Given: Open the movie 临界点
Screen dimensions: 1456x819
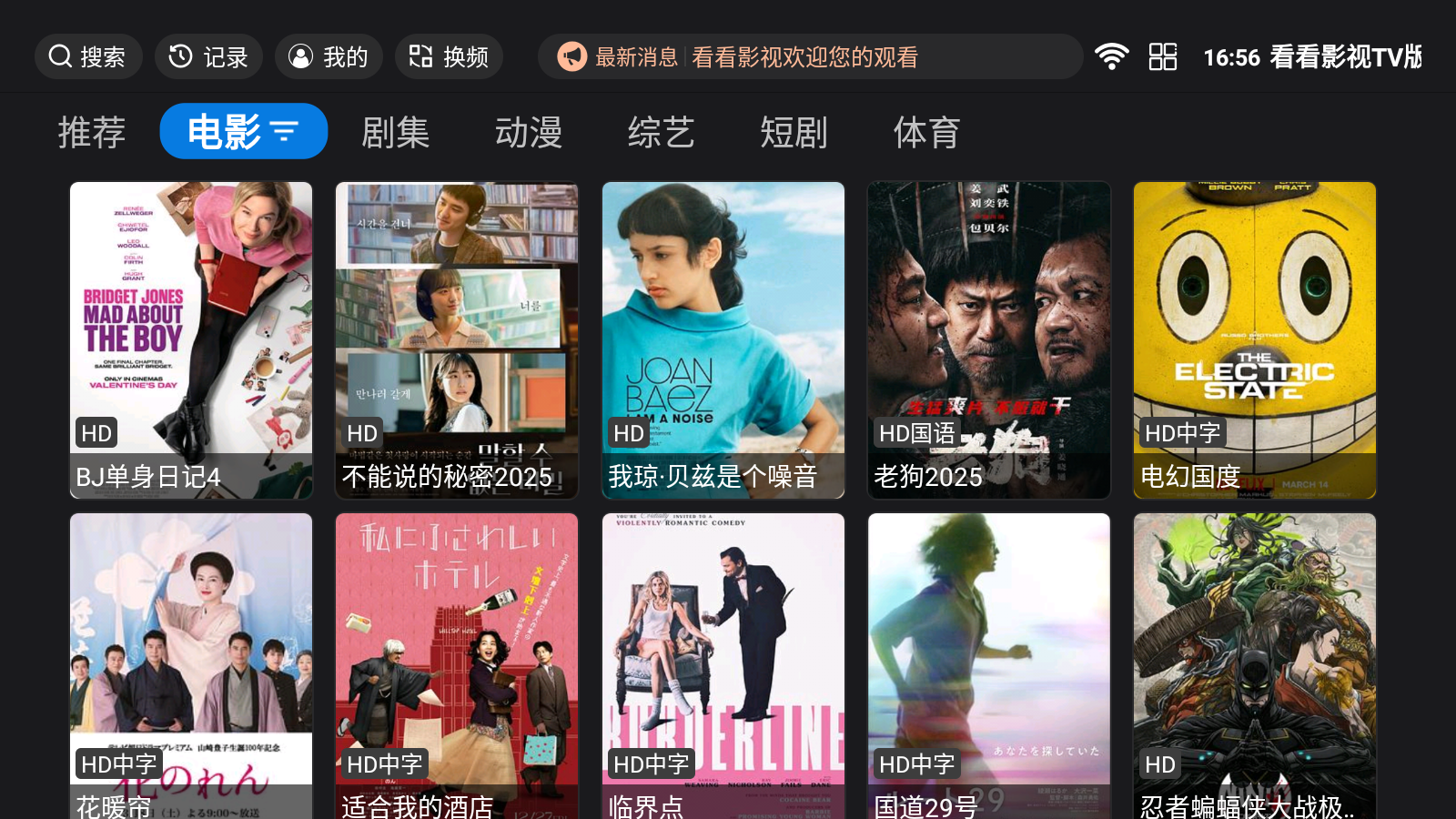Looking at the screenshot, I should coord(723,664).
